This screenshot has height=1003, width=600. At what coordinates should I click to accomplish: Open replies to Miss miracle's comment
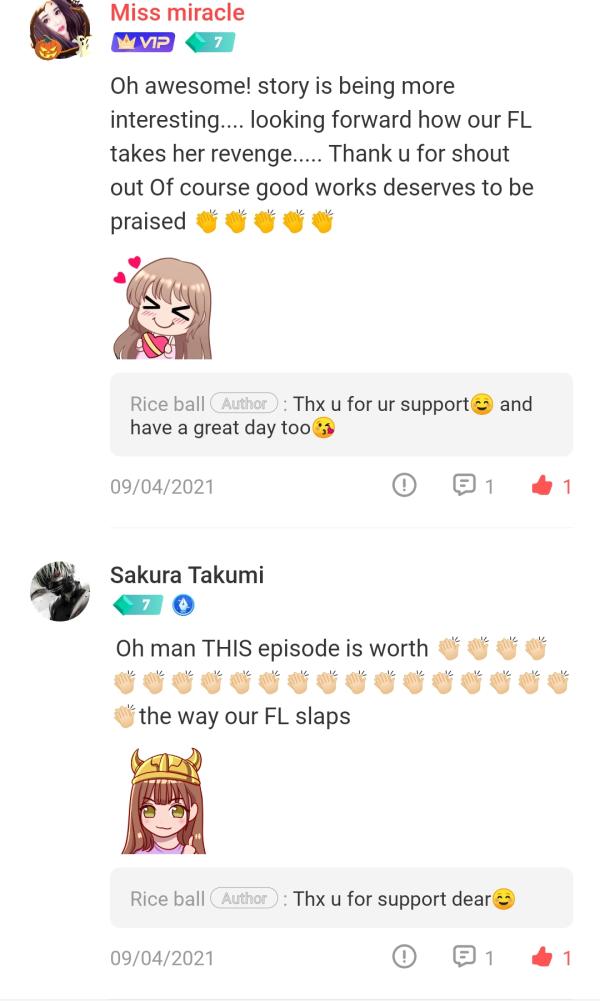[474, 486]
